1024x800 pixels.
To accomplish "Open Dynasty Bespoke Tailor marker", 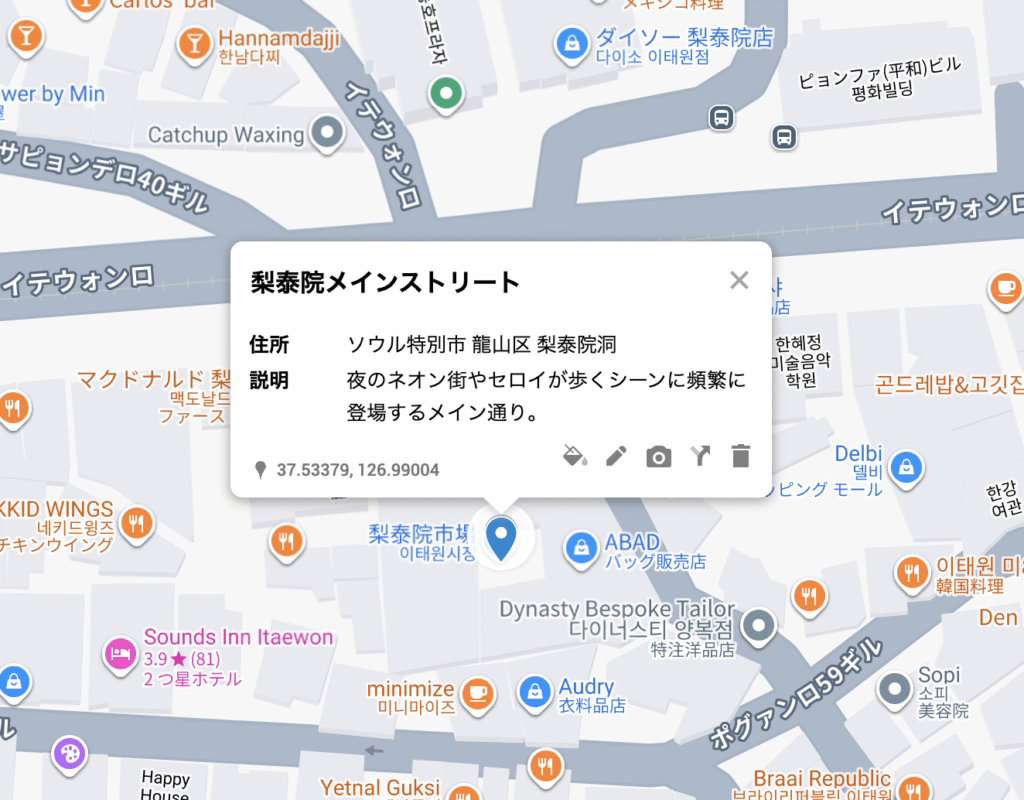I will coord(760,627).
